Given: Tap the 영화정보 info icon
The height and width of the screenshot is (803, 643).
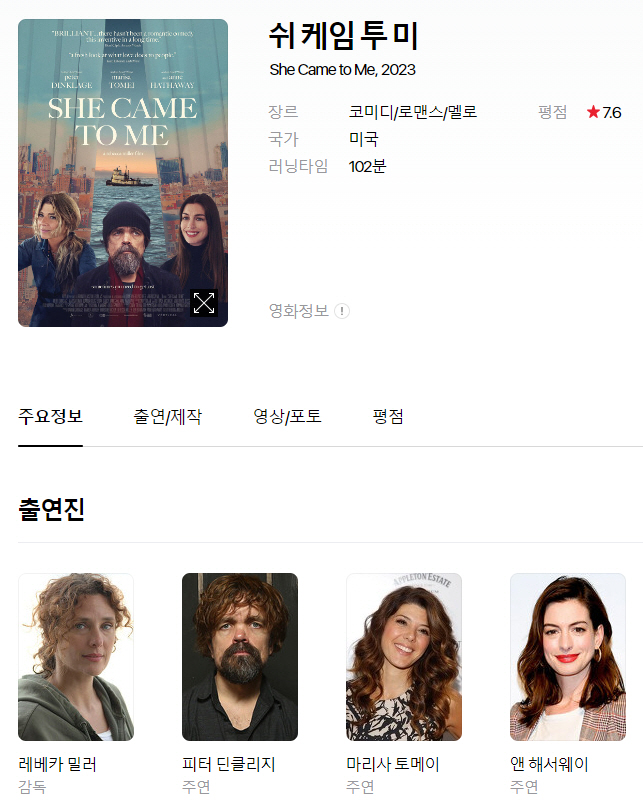Looking at the screenshot, I should click(342, 311).
